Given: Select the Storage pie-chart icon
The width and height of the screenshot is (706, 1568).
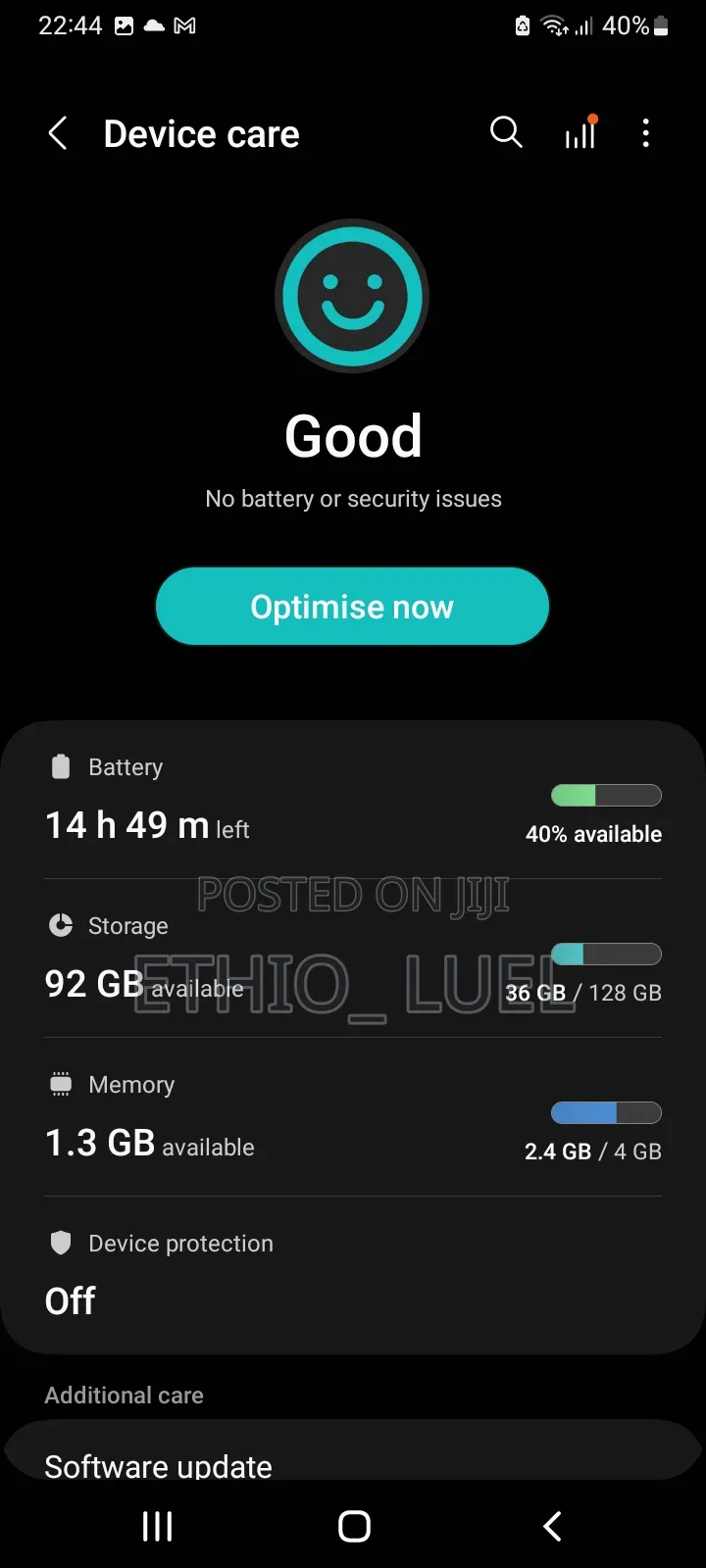Looking at the screenshot, I should [x=61, y=925].
